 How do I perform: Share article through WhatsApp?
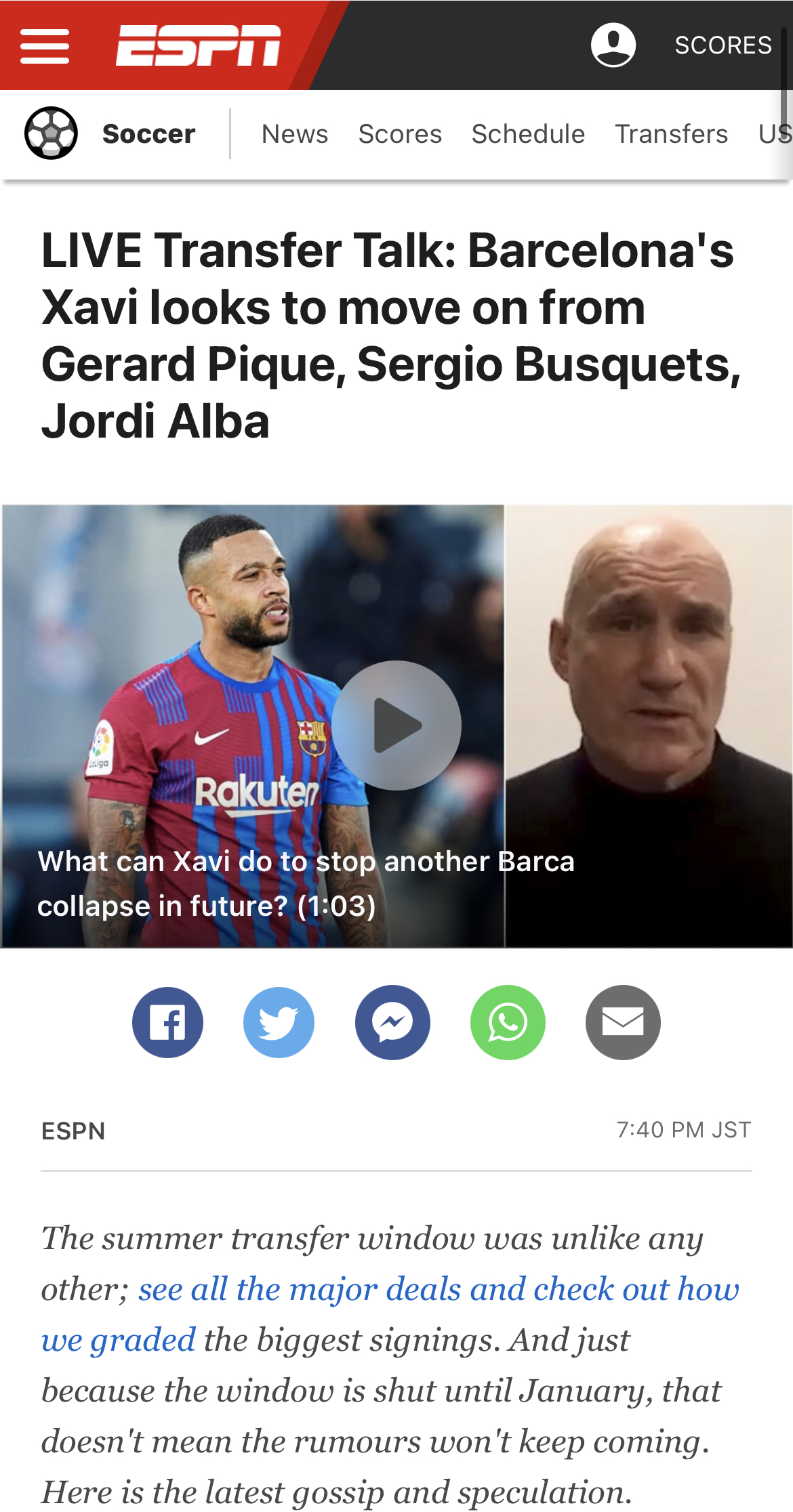508,1022
